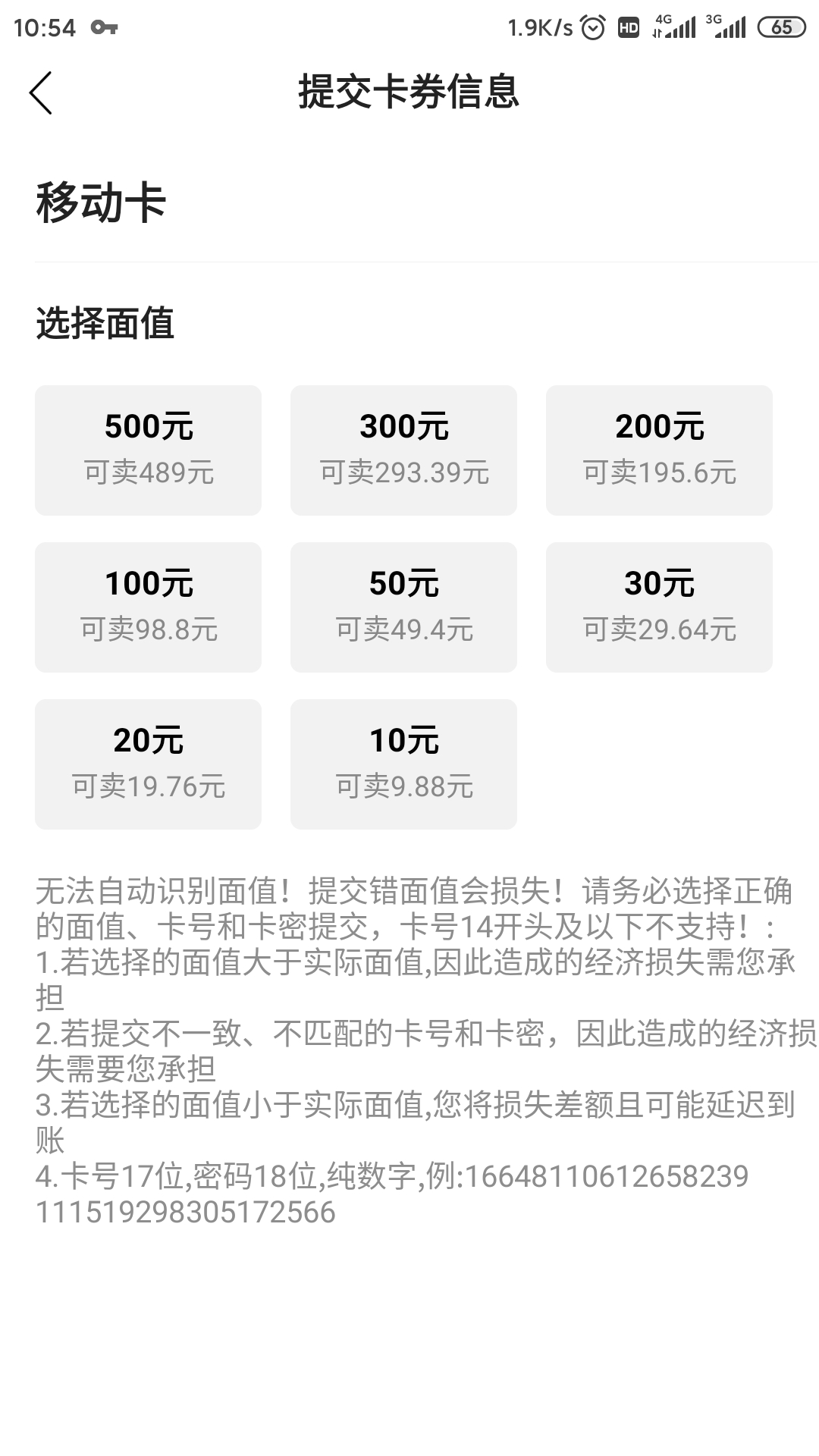Click the battery indicator showing 65
Screen dimensions: 819x1456
tap(783, 29)
